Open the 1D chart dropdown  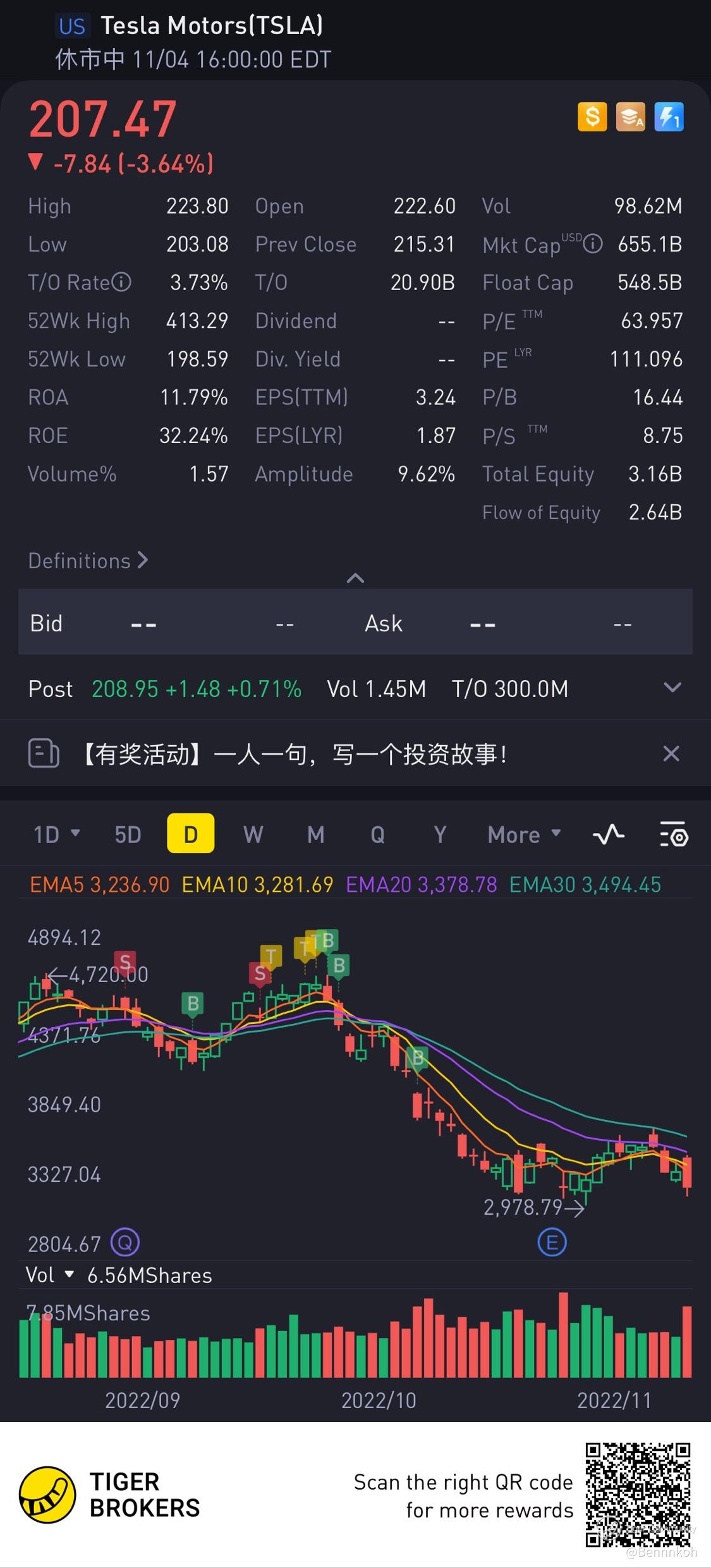(56, 834)
